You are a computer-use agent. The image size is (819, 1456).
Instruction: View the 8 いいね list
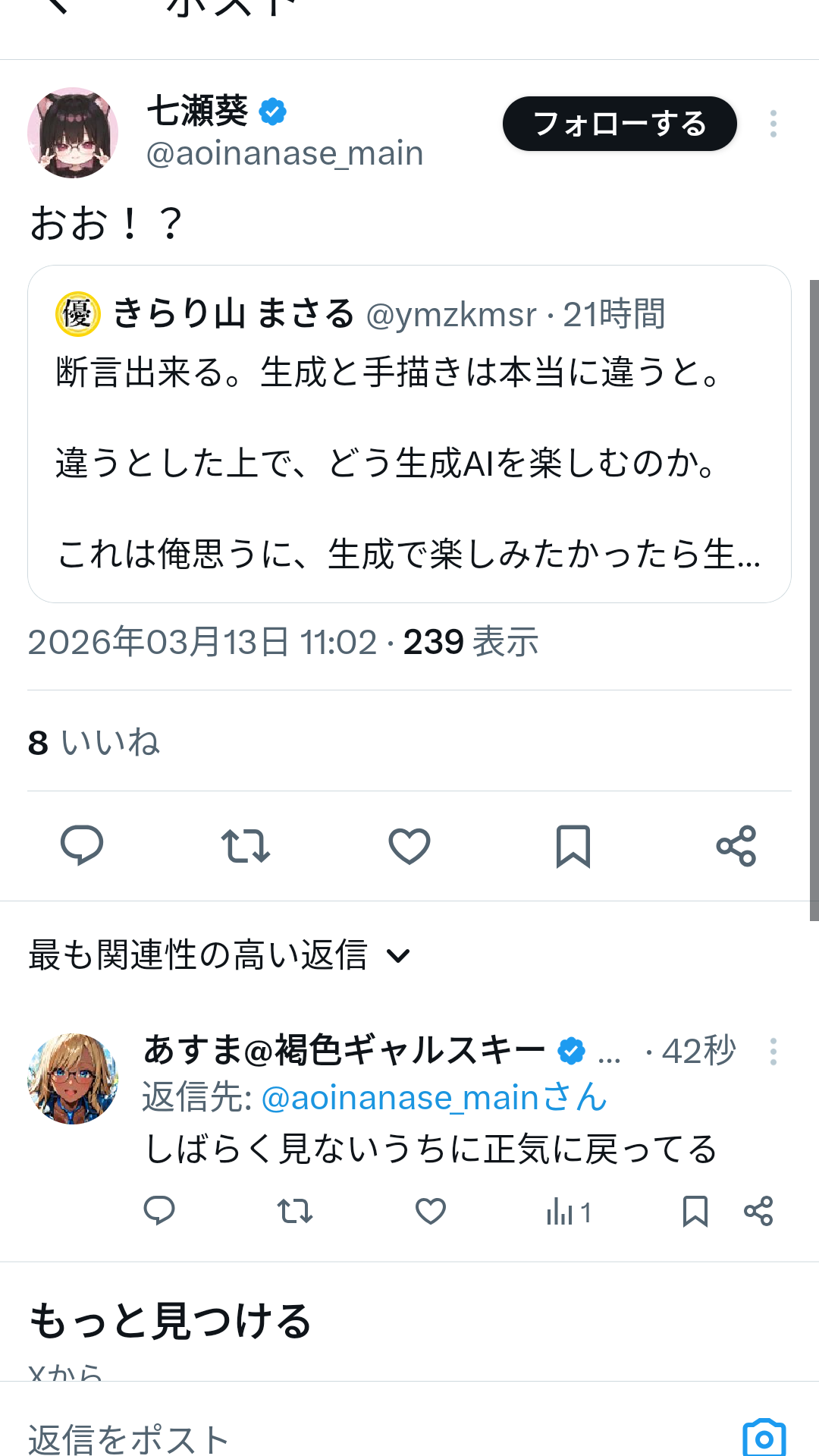click(x=94, y=742)
